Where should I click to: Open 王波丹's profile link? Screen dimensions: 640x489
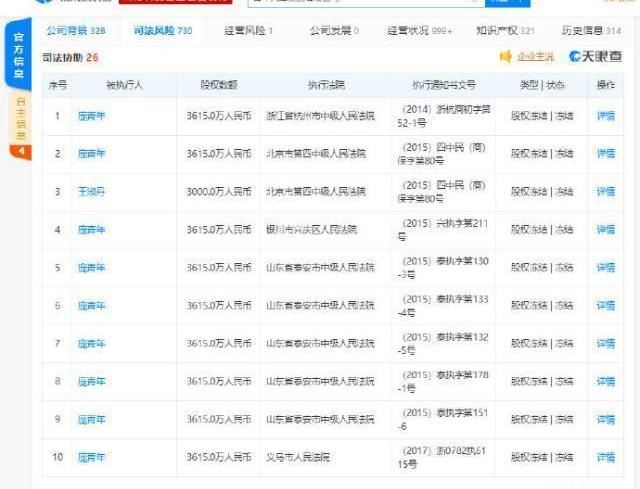91,192
